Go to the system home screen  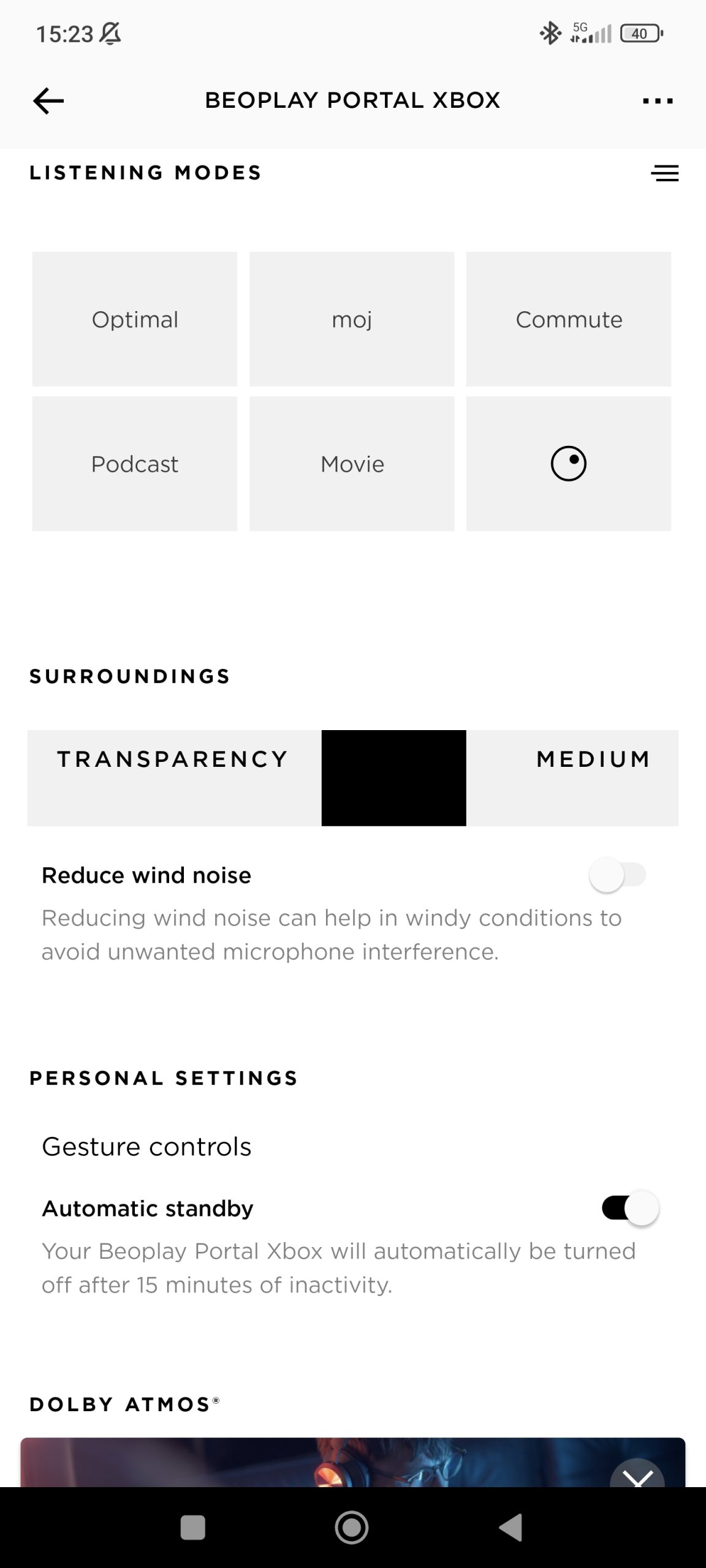pyautogui.click(x=352, y=1528)
